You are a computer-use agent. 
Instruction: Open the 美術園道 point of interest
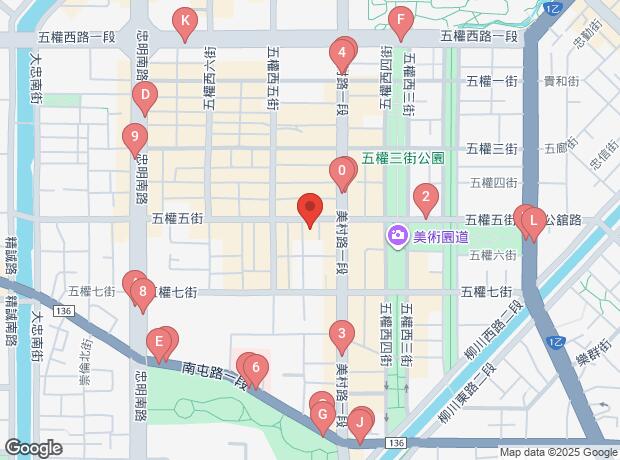pyautogui.click(x=428, y=237)
